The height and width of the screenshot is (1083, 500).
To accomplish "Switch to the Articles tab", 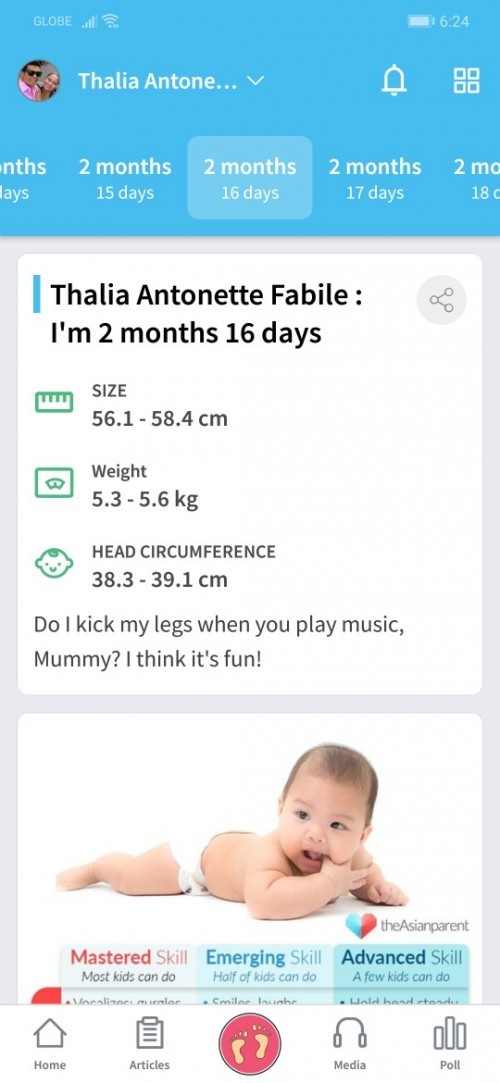I will [x=149, y=1045].
